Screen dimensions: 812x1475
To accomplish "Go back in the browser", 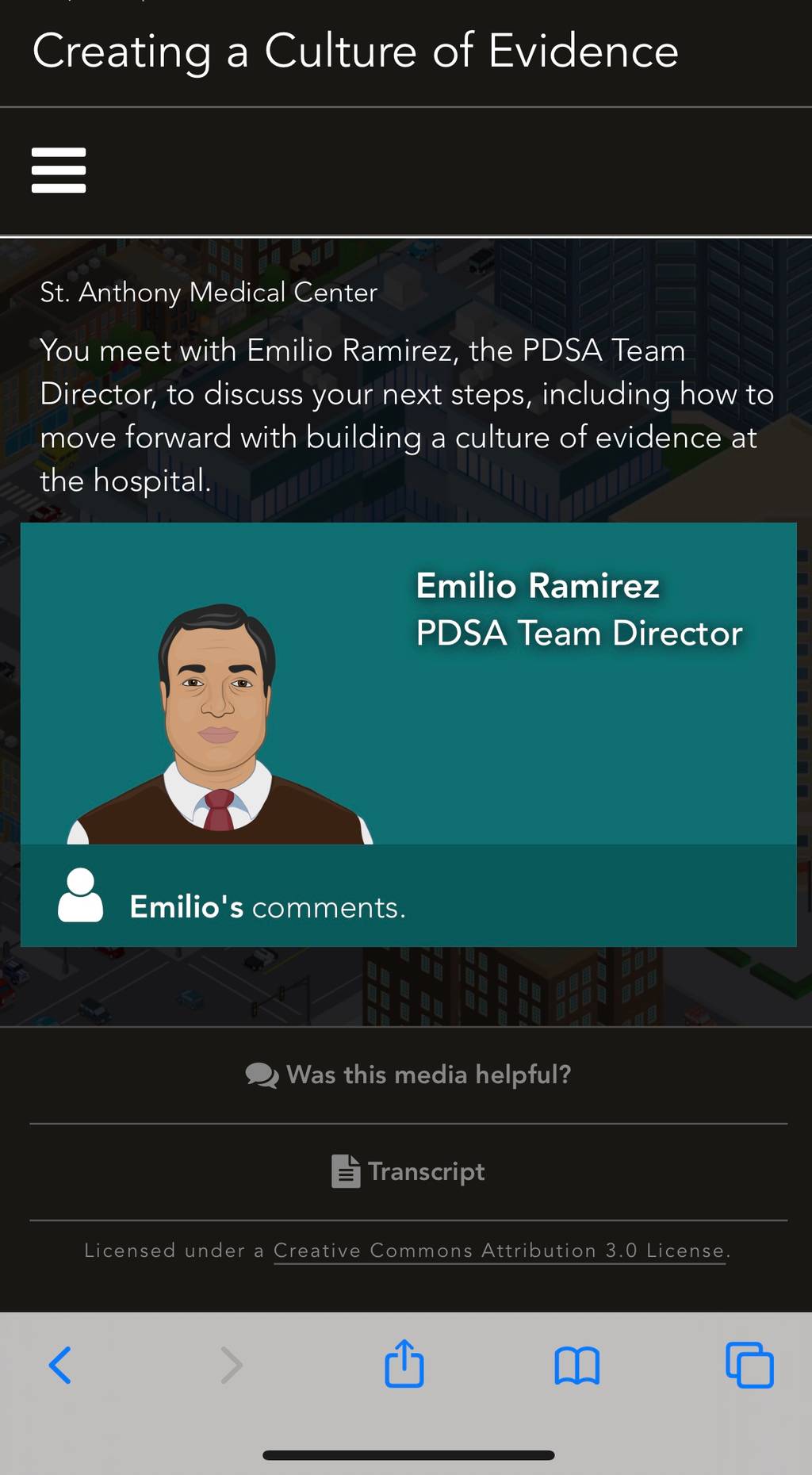I will pos(60,1366).
